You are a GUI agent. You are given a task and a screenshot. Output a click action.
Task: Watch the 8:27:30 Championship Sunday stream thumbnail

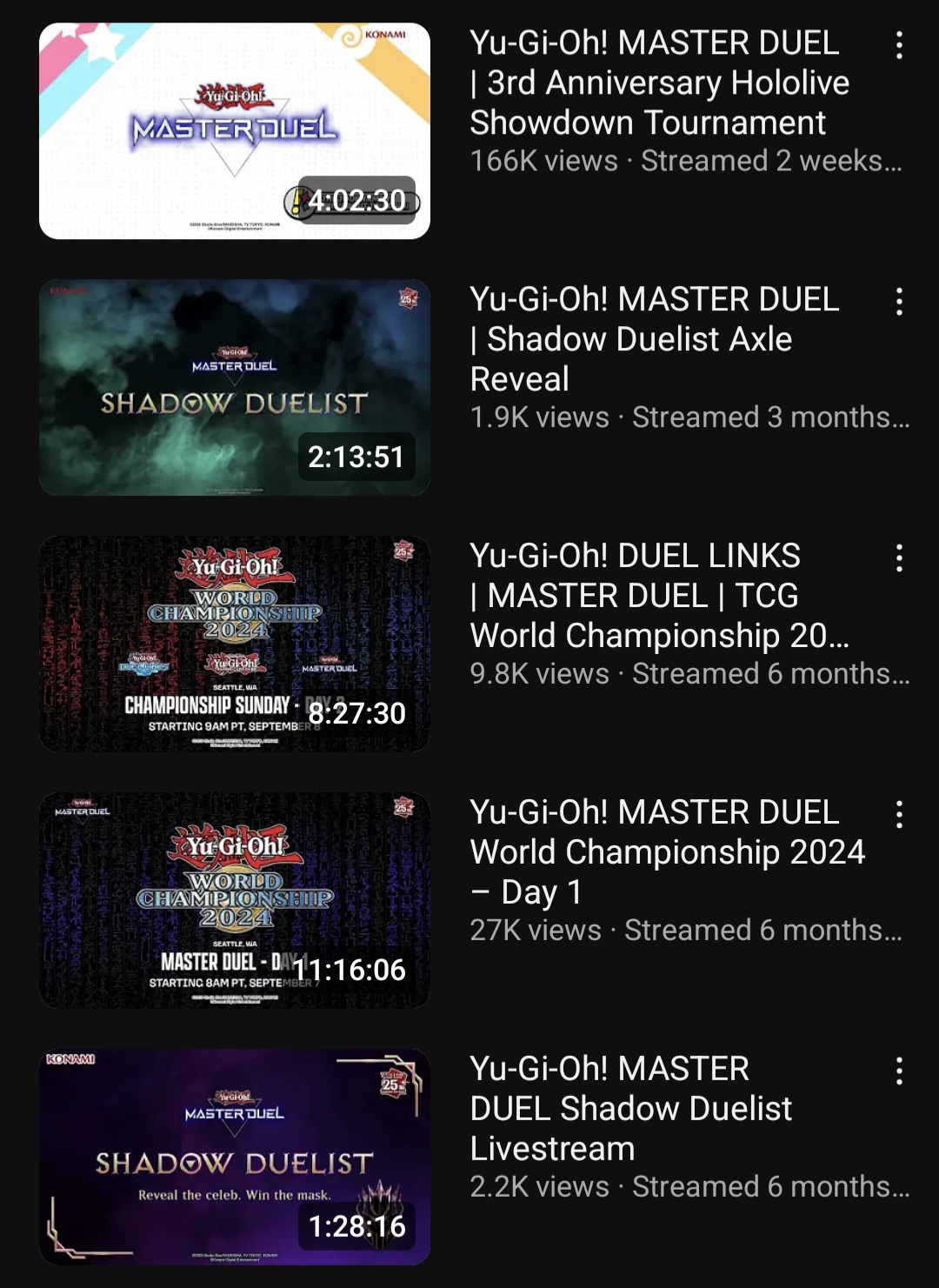click(x=235, y=644)
